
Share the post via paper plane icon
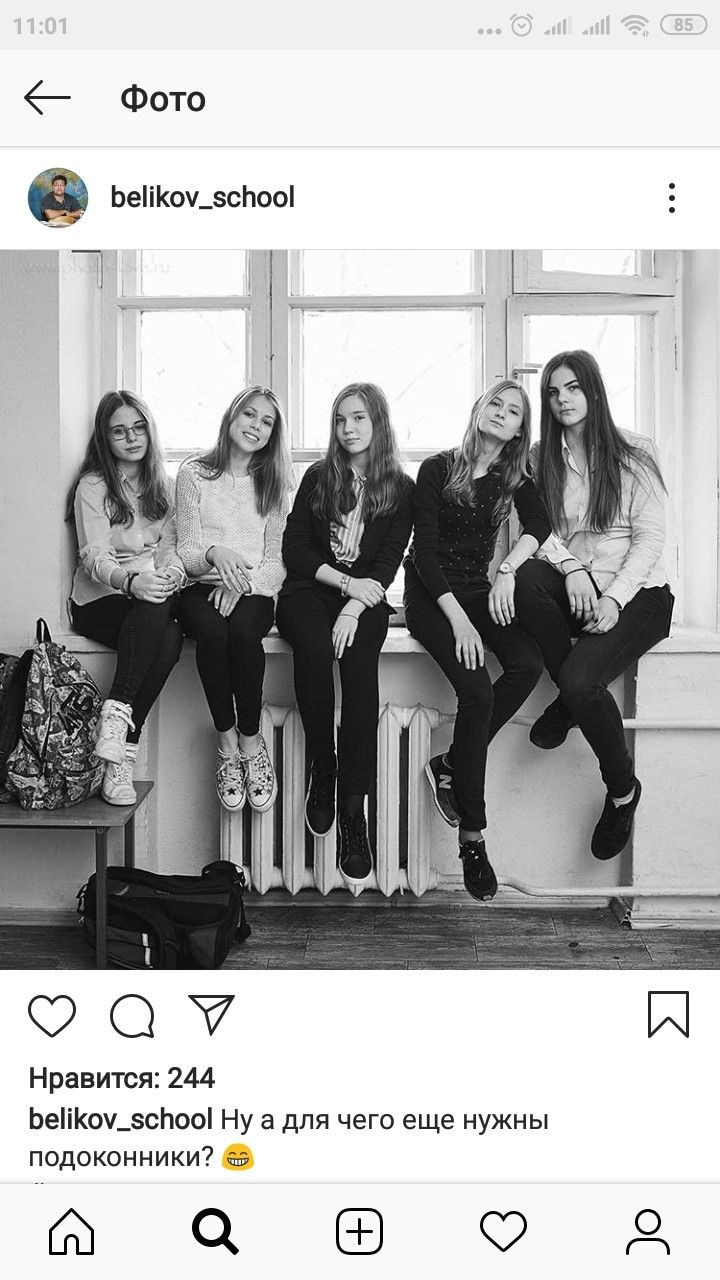(x=211, y=1016)
